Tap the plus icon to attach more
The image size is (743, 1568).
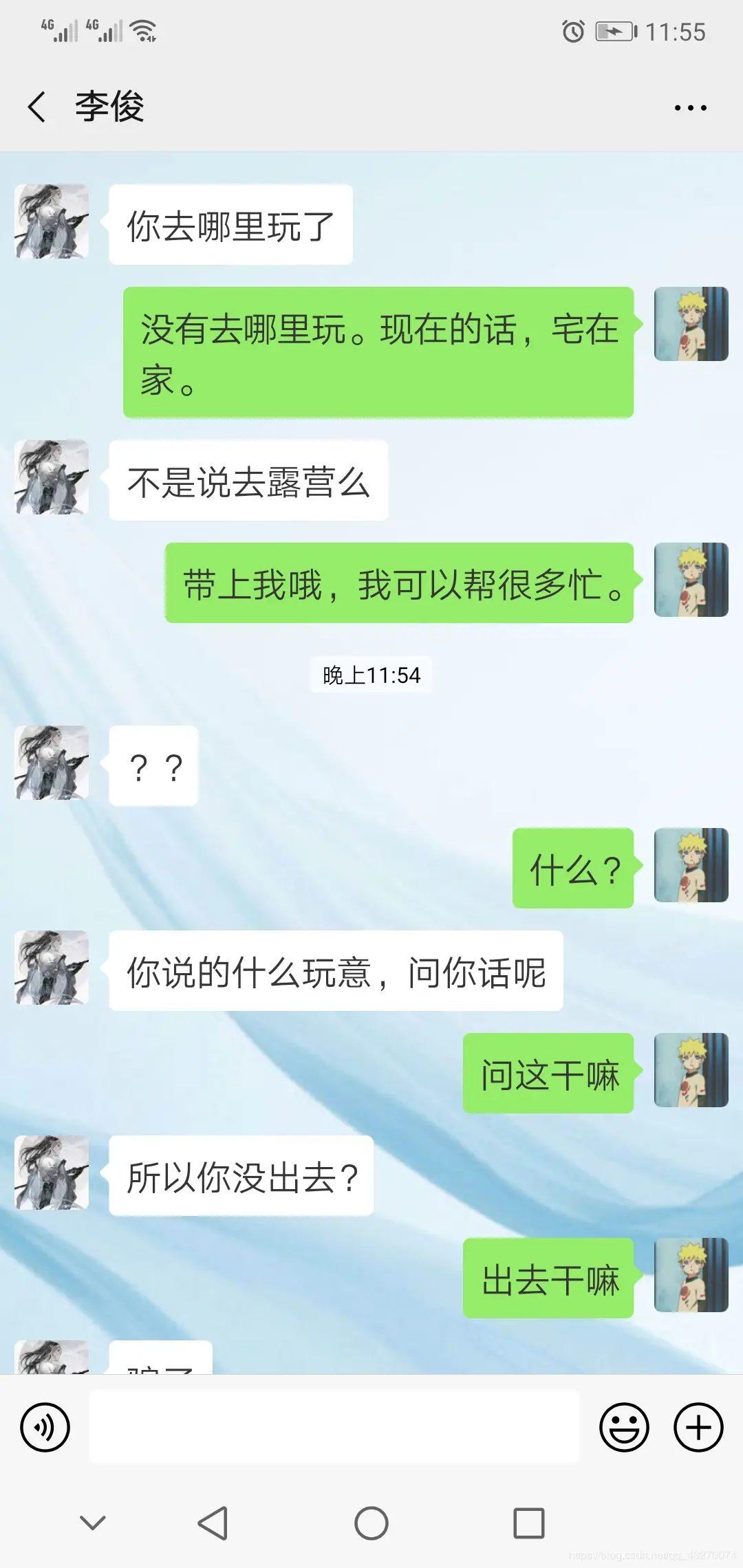pos(697,1427)
